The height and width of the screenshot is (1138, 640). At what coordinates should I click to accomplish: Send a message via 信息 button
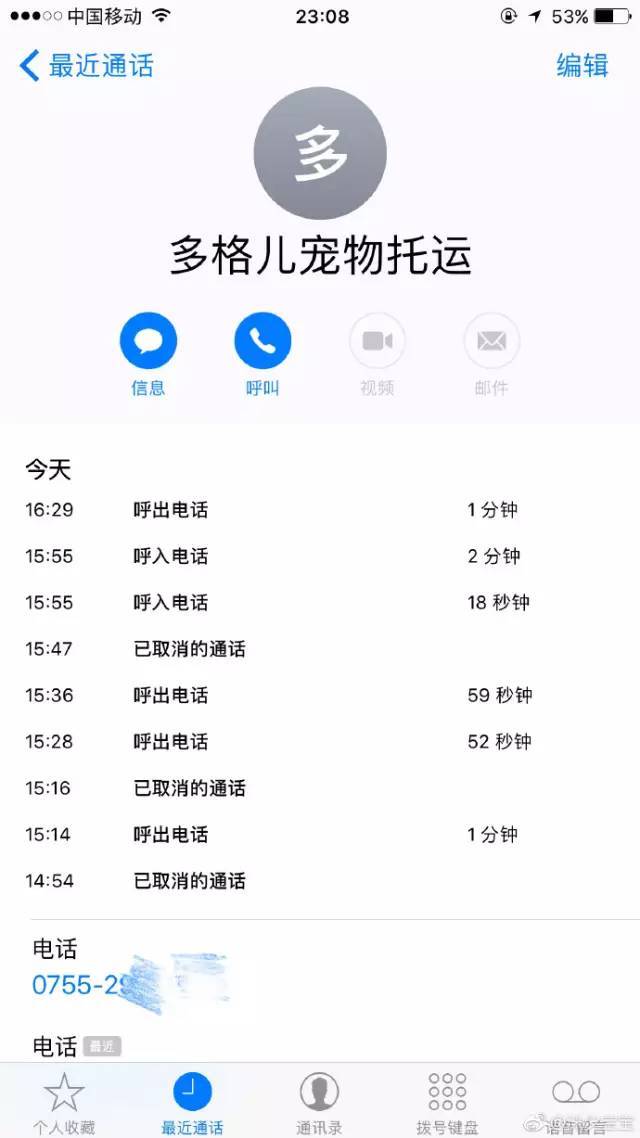point(148,342)
